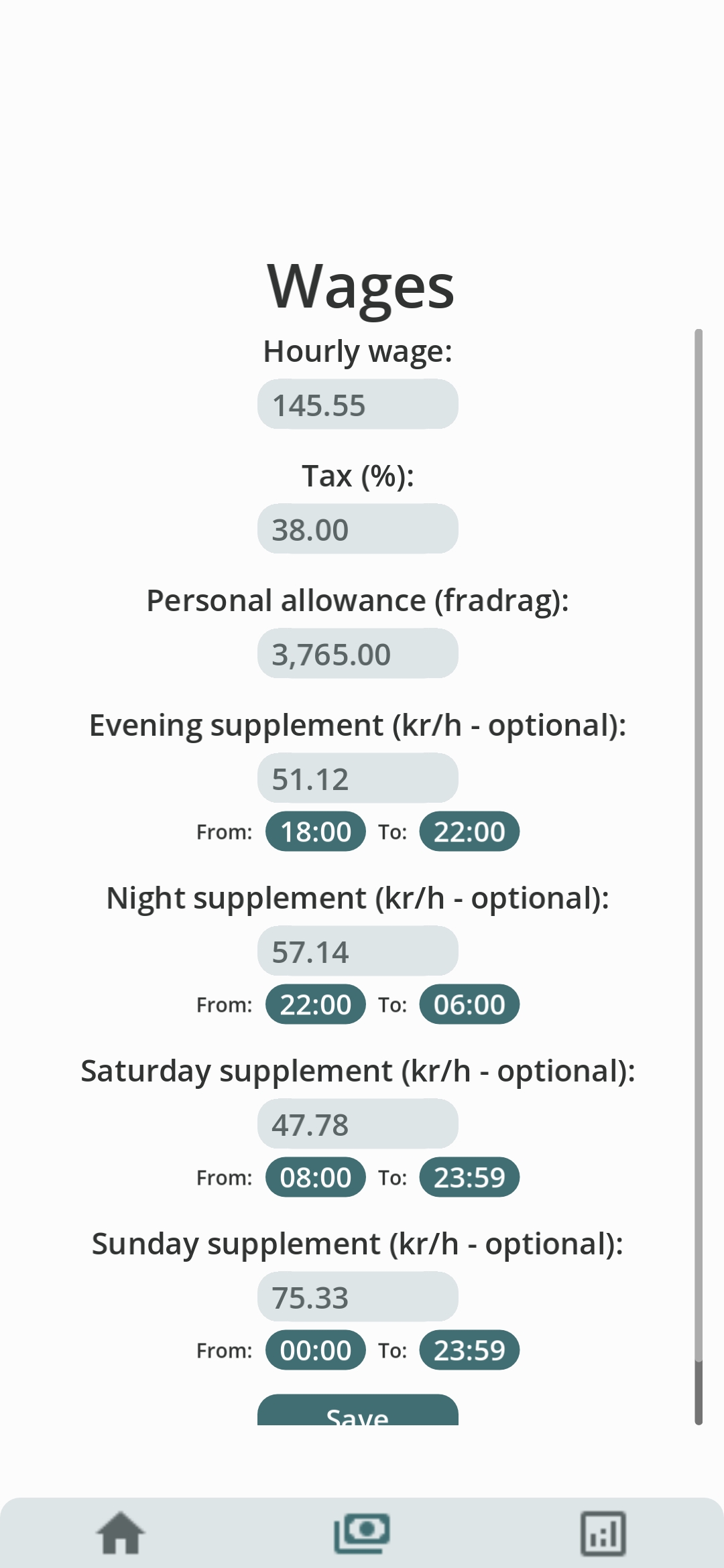Set Saturday supplement start time 08:00
This screenshot has width=724, height=1568.
pyautogui.click(x=314, y=1177)
